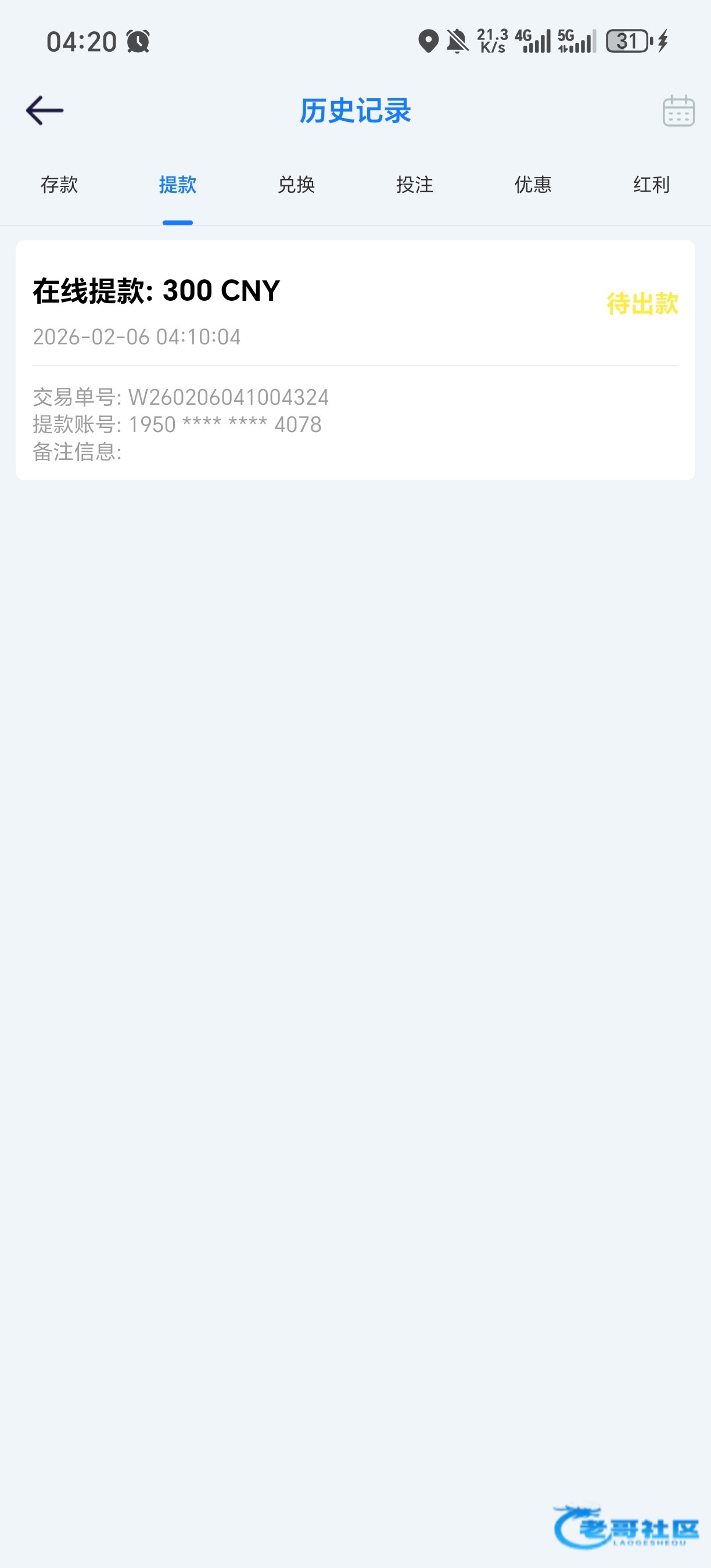The height and width of the screenshot is (1568, 711).
Task: Open the 投注 tab
Action: [x=415, y=185]
